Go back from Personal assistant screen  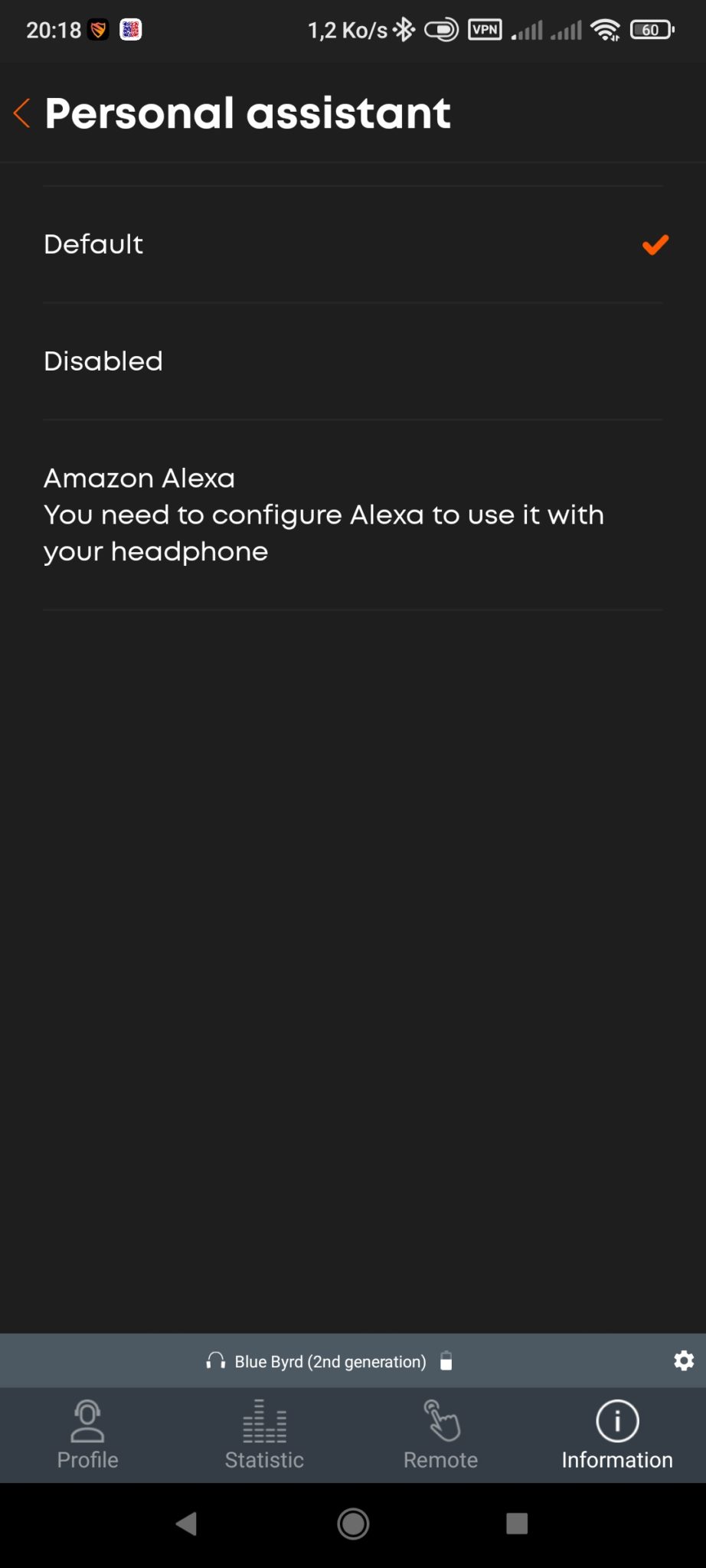(x=22, y=113)
